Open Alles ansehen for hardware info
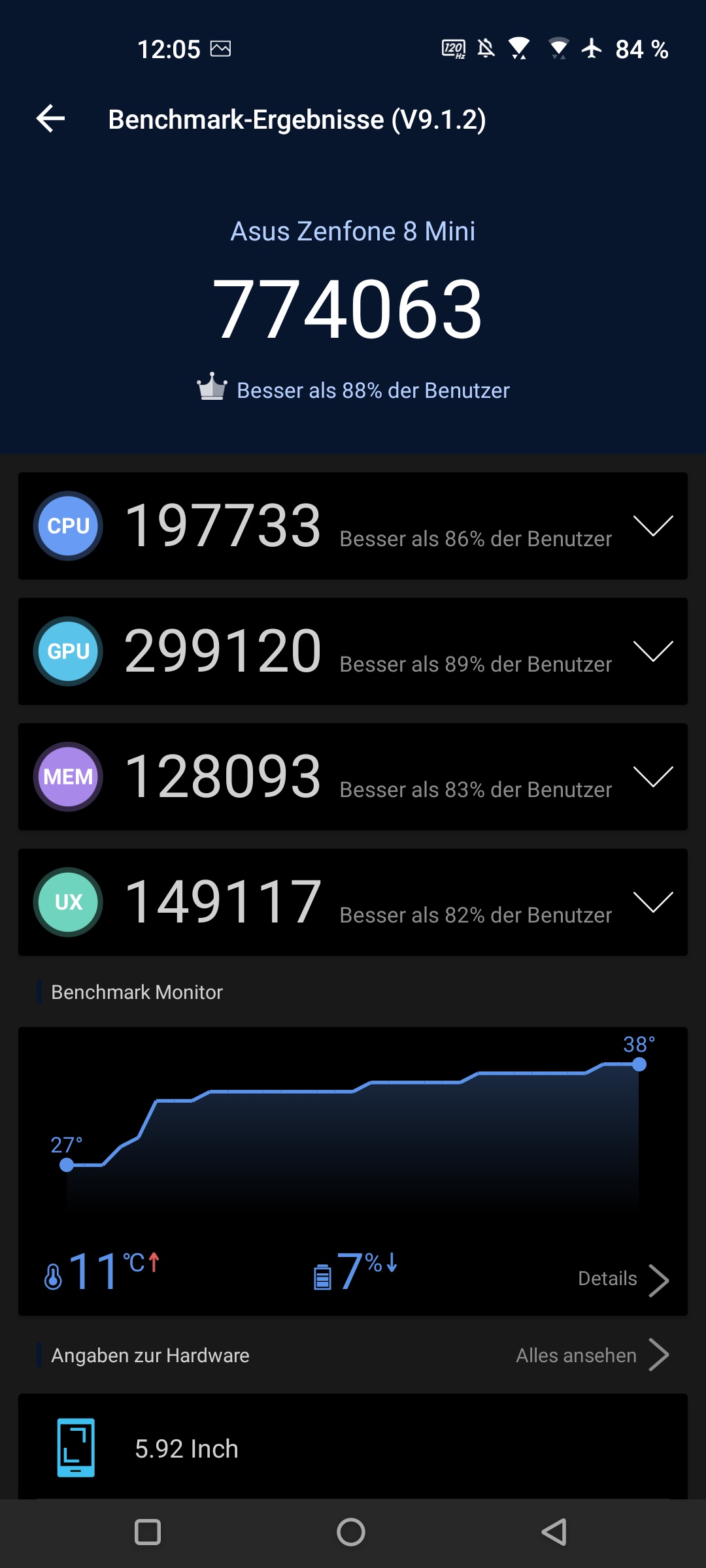The height and width of the screenshot is (1568, 706). tap(592, 1355)
